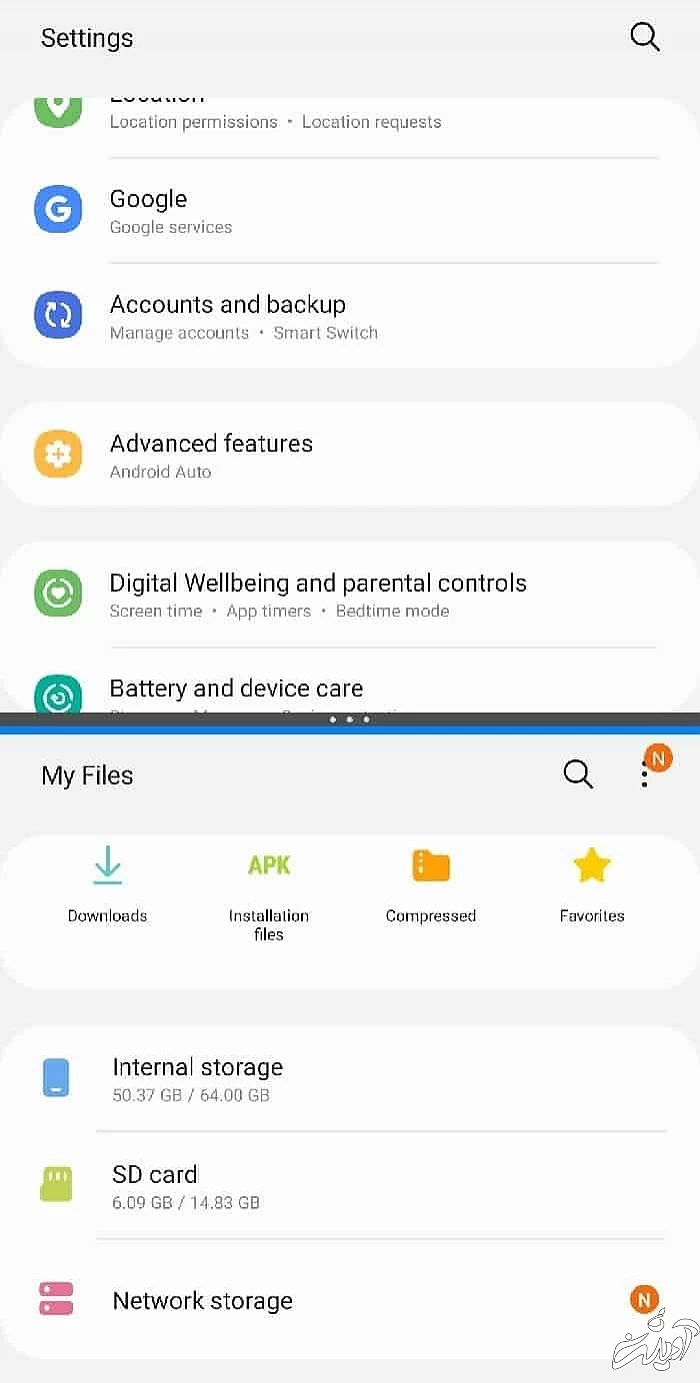The width and height of the screenshot is (700, 1383).
Task: Open Digital Wellbeing and parental controls
Action: coord(350,595)
